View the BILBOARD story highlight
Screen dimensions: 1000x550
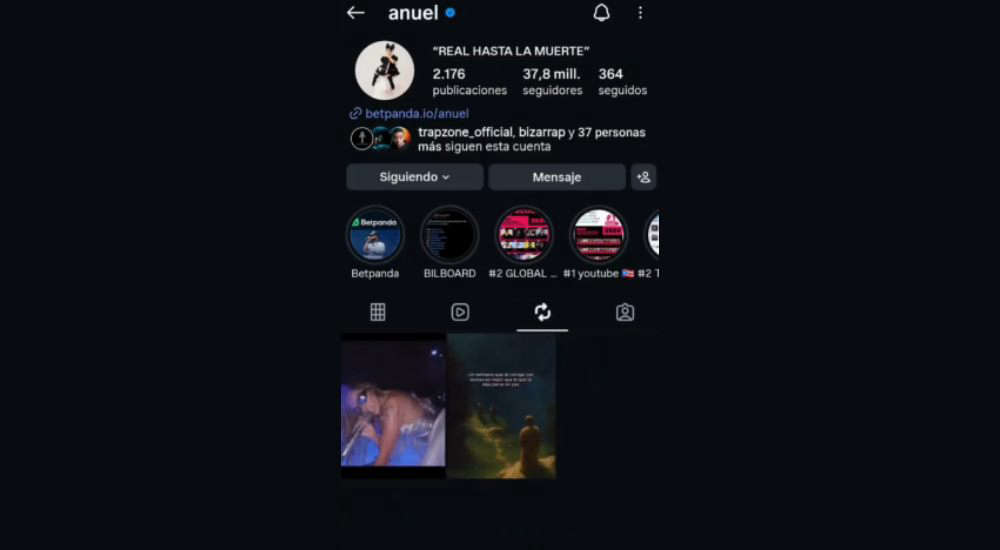(x=449, y=235)
